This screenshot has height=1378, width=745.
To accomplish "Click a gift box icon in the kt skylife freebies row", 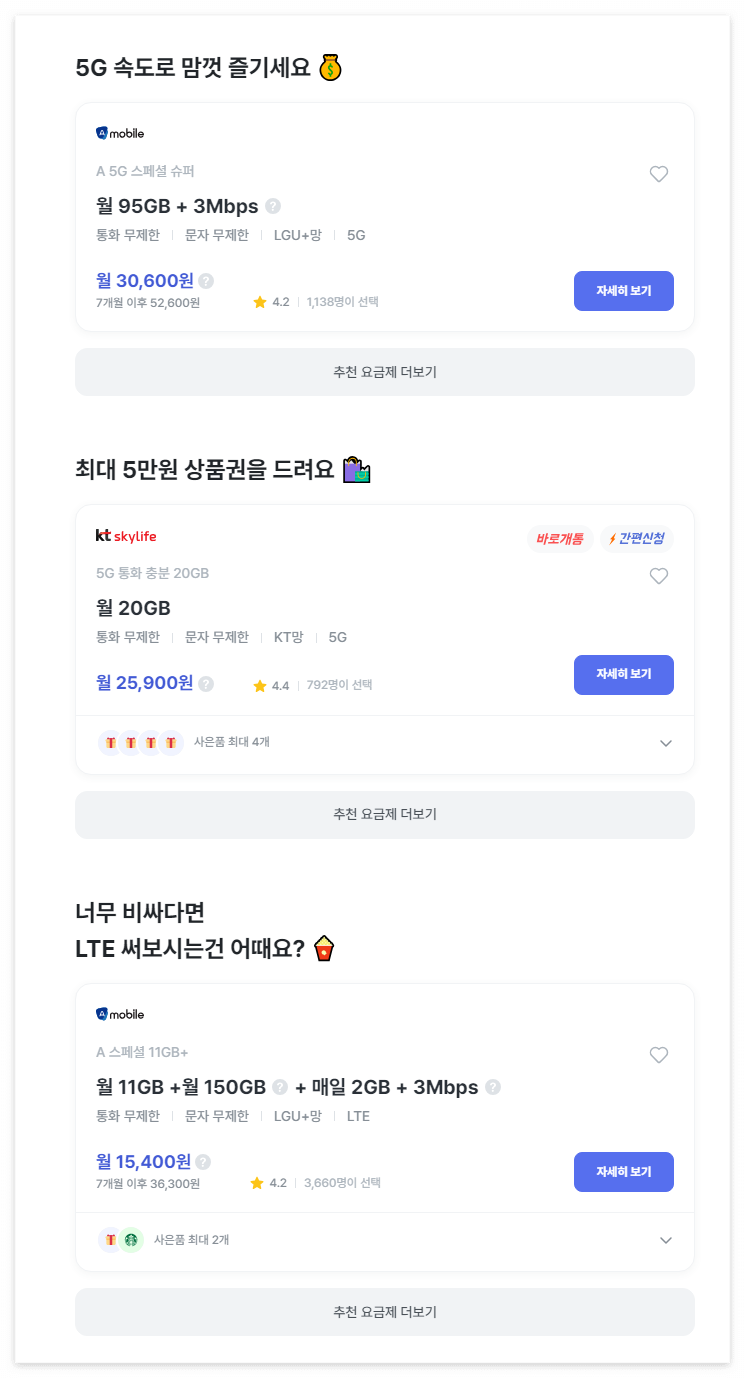I will point(110,742).
